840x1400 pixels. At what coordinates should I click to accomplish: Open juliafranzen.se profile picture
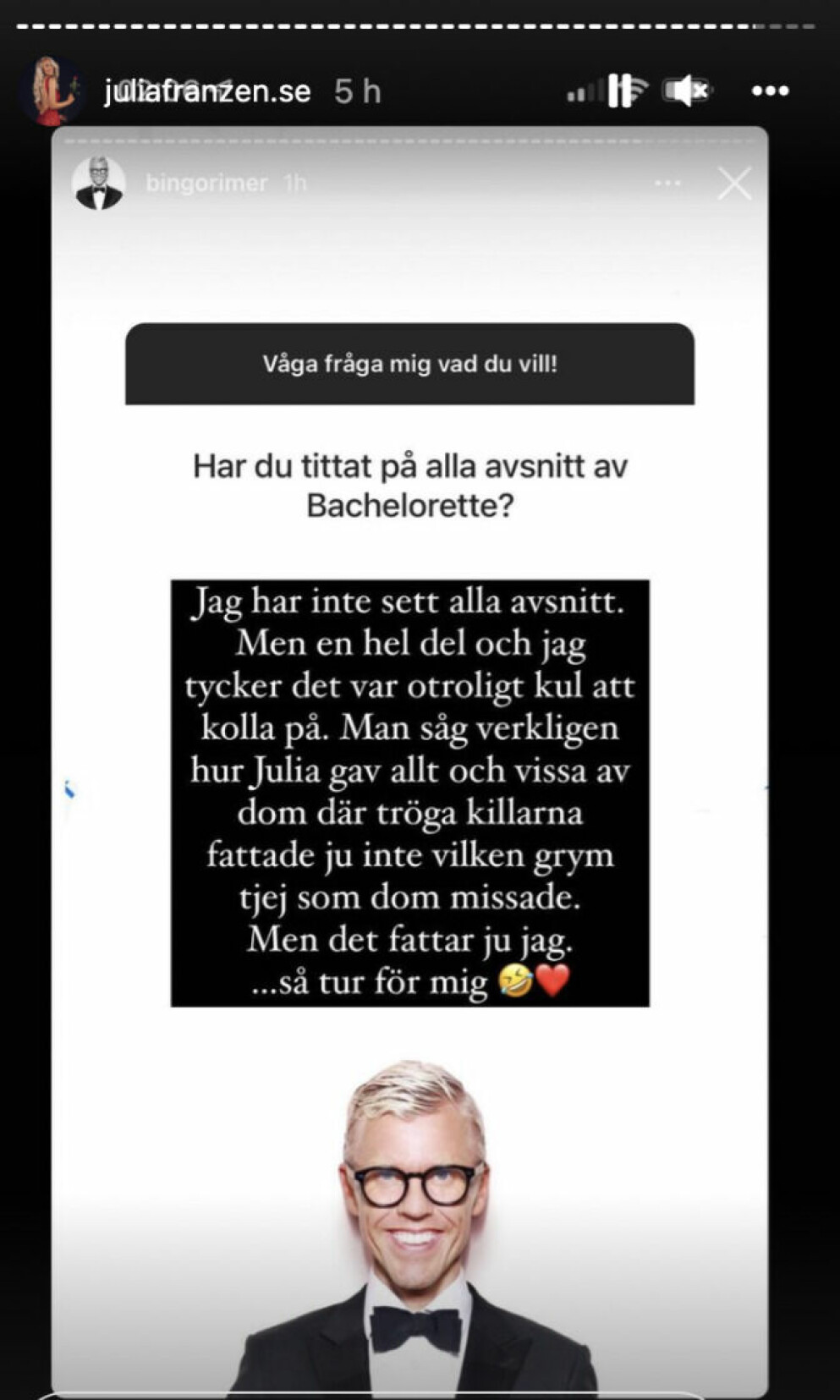(x=51, y=91)
